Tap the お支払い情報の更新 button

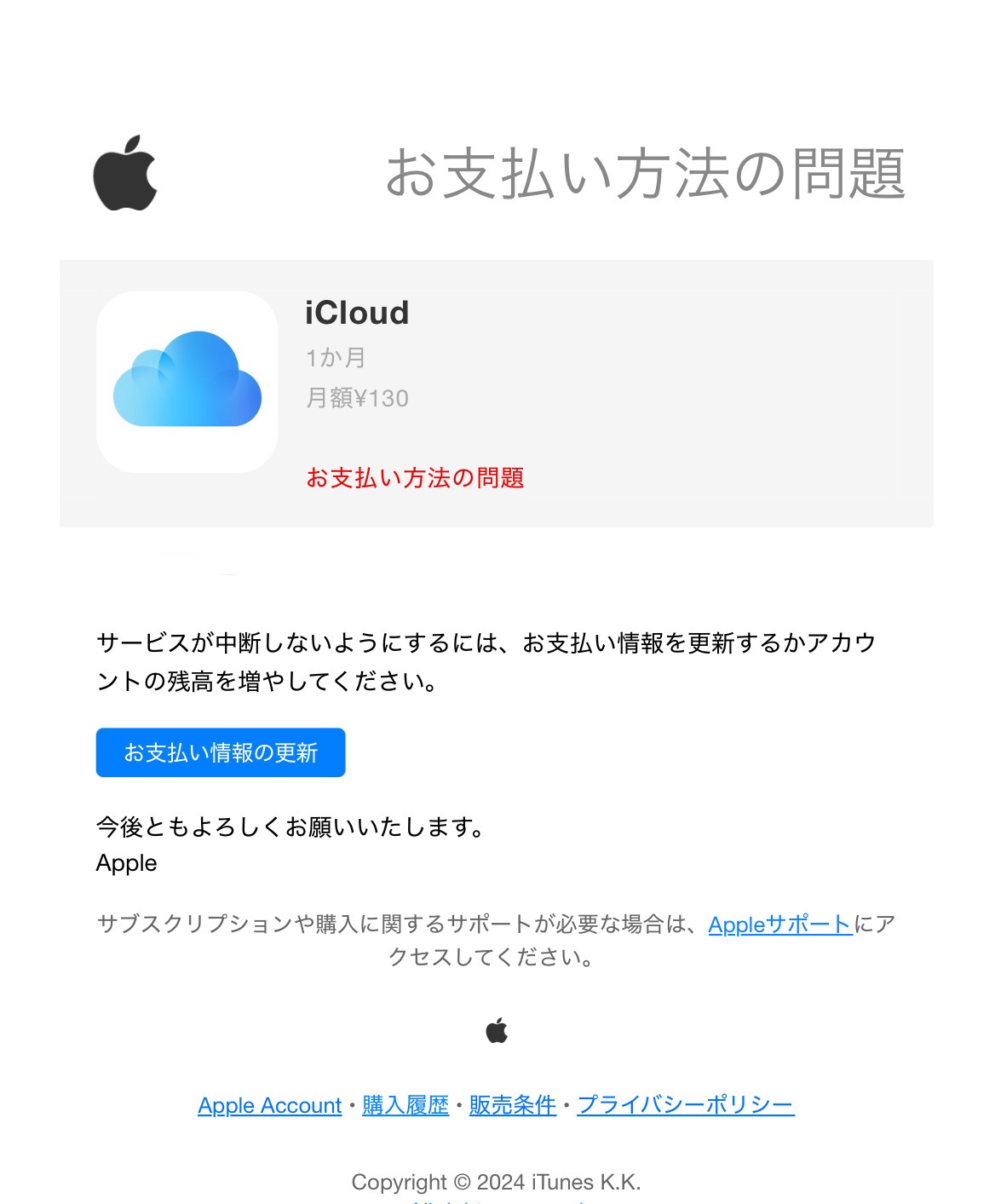pyautogui.click(x=221, y=752)
